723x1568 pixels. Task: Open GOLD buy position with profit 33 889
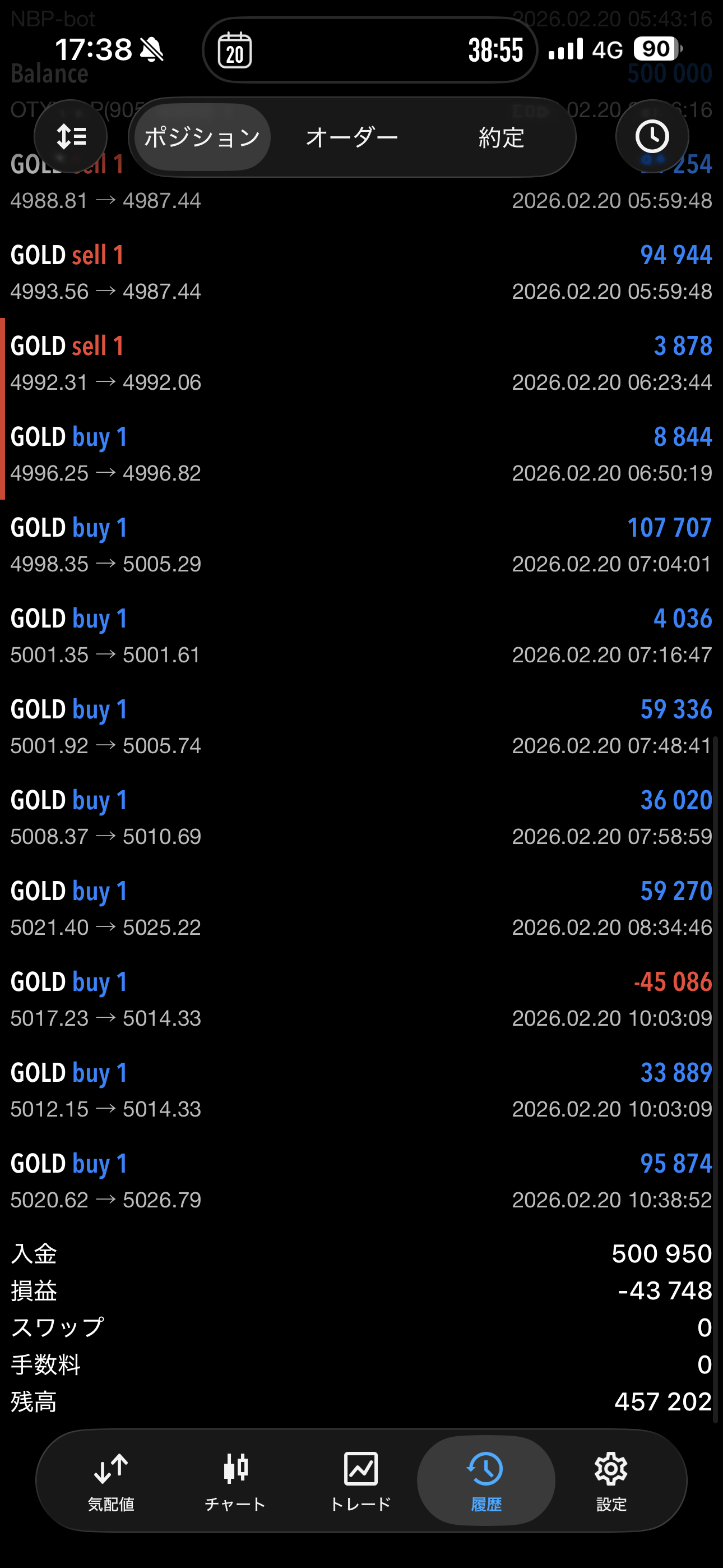[361, 1090]
